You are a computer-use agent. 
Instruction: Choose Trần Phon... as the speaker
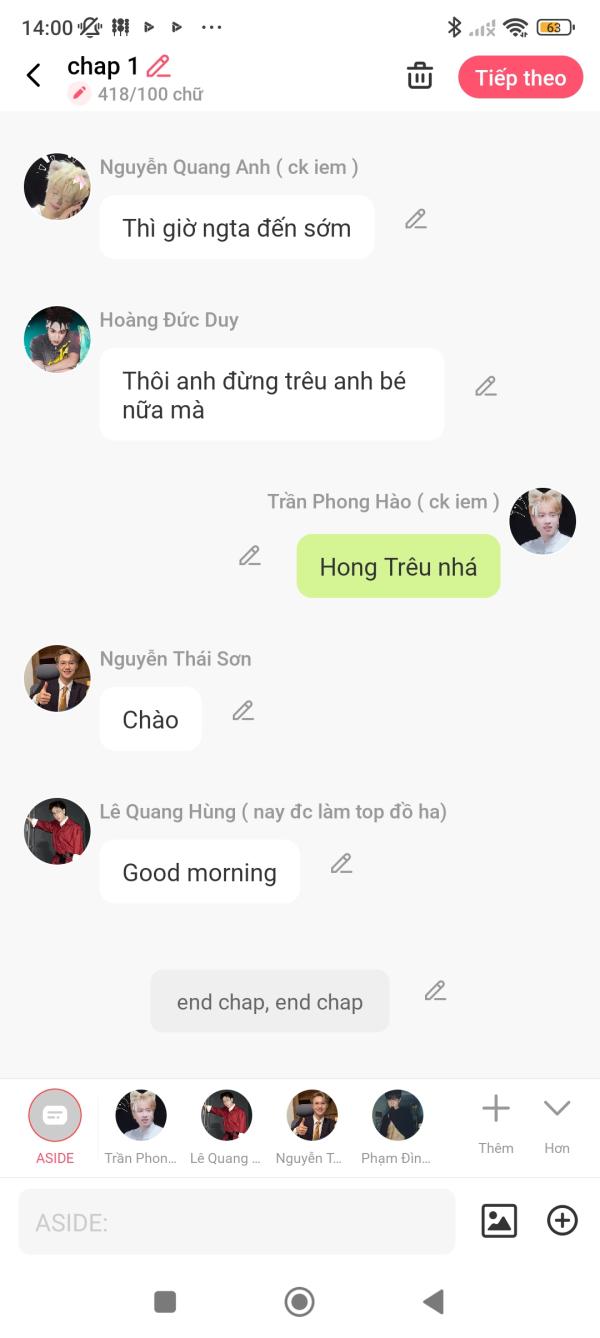pos(140,1126)
